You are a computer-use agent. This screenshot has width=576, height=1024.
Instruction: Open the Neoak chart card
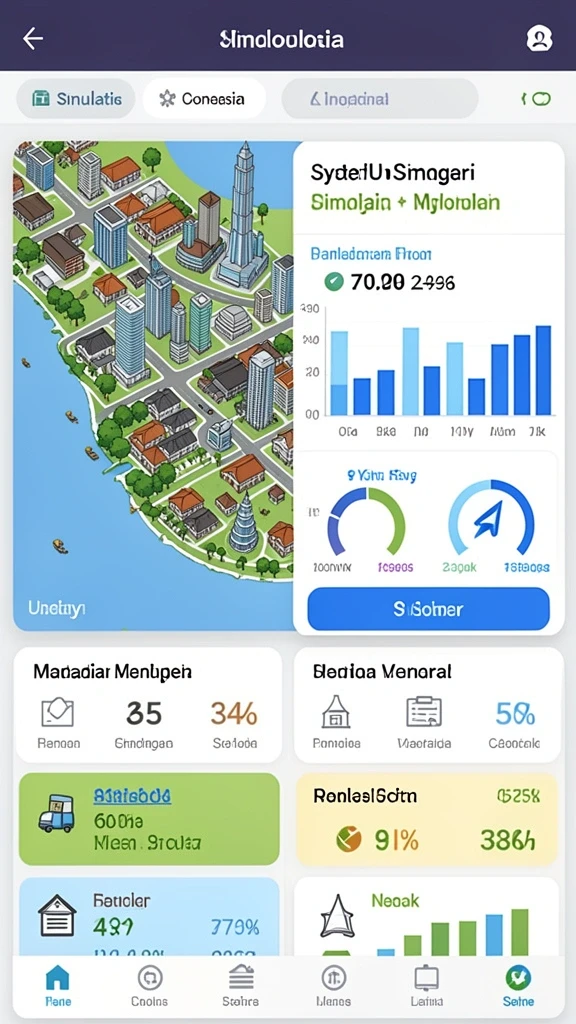click(429, 916)
